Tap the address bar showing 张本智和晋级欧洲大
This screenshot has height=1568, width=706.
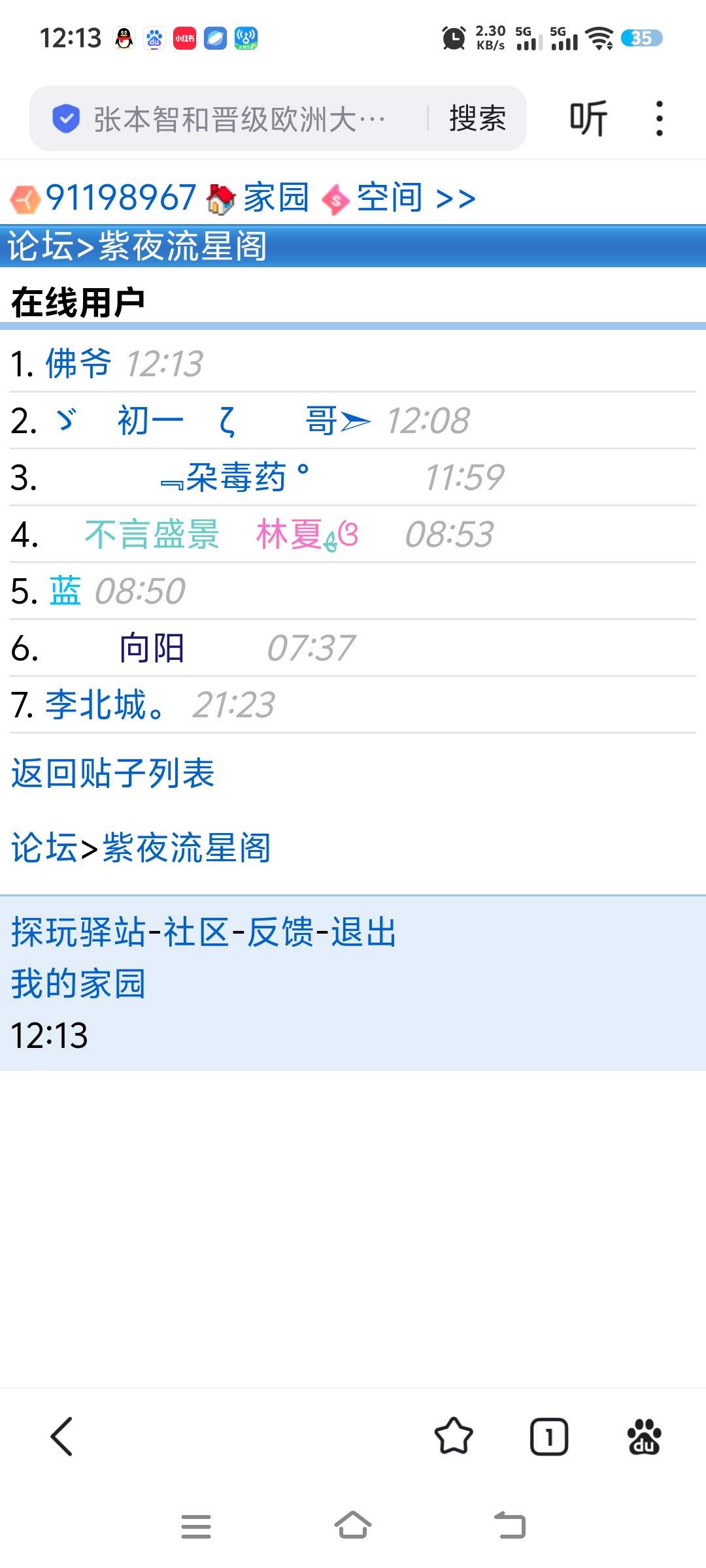point(239,119)
